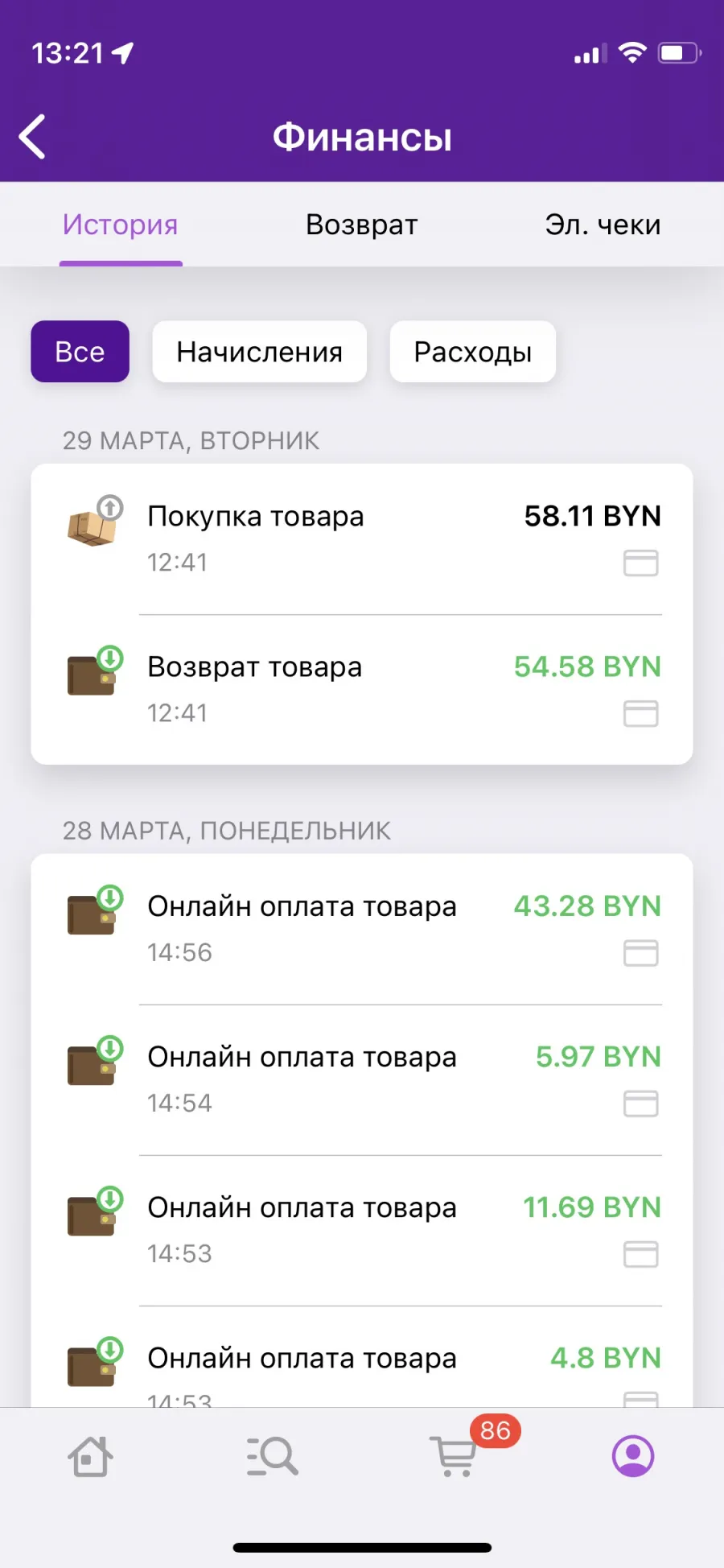Filter history by Начисления
Viewport: 724px width, 1568px height.
click(x=260, y=352)
